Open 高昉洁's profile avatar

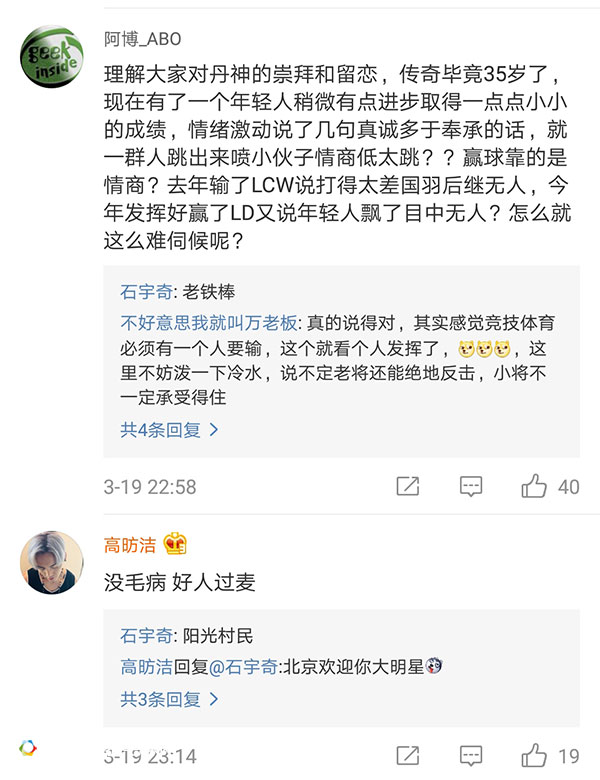click(x=51, y=563)
